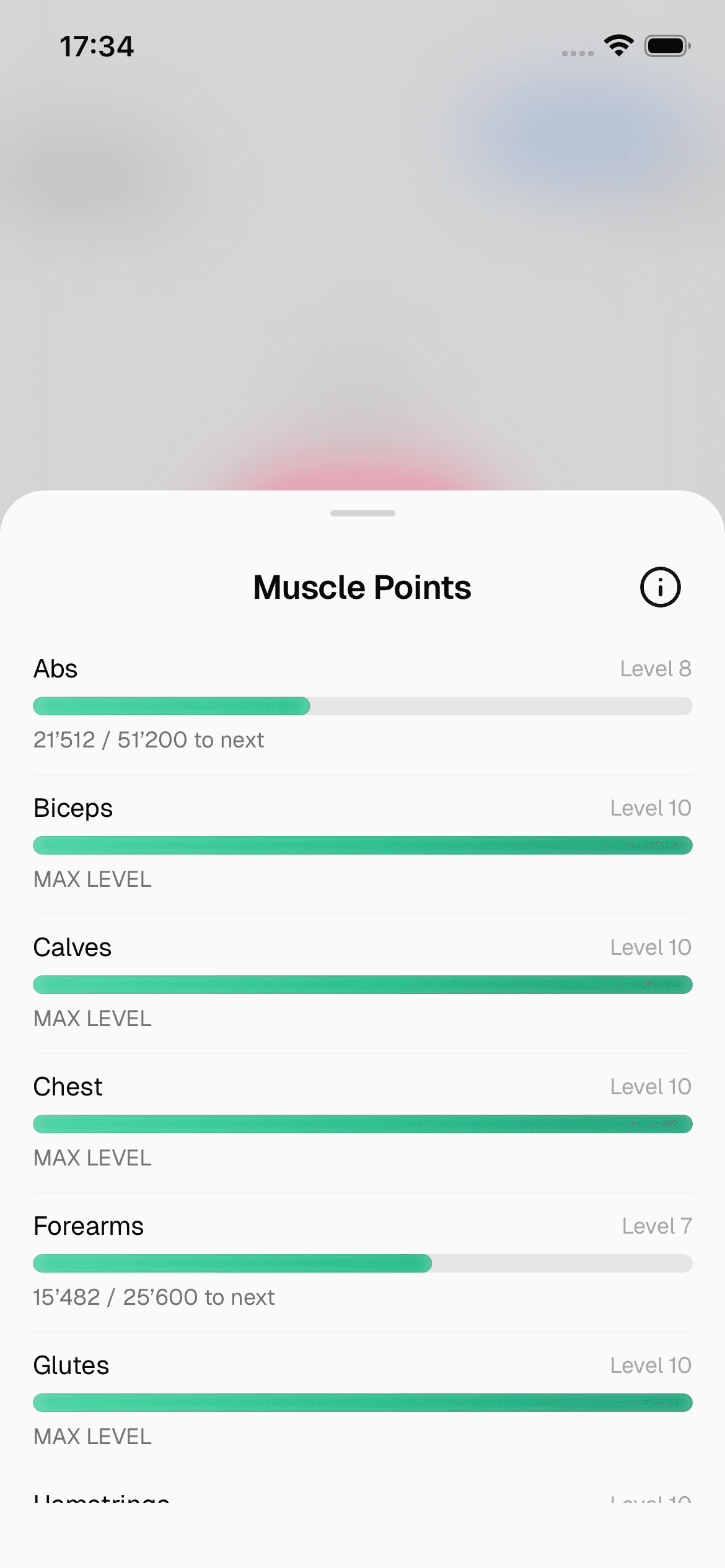The height and width of the screenshot is (1568, 725).
Task: Tap the Forearms progress bar
Action: (x=362, y=1263)
